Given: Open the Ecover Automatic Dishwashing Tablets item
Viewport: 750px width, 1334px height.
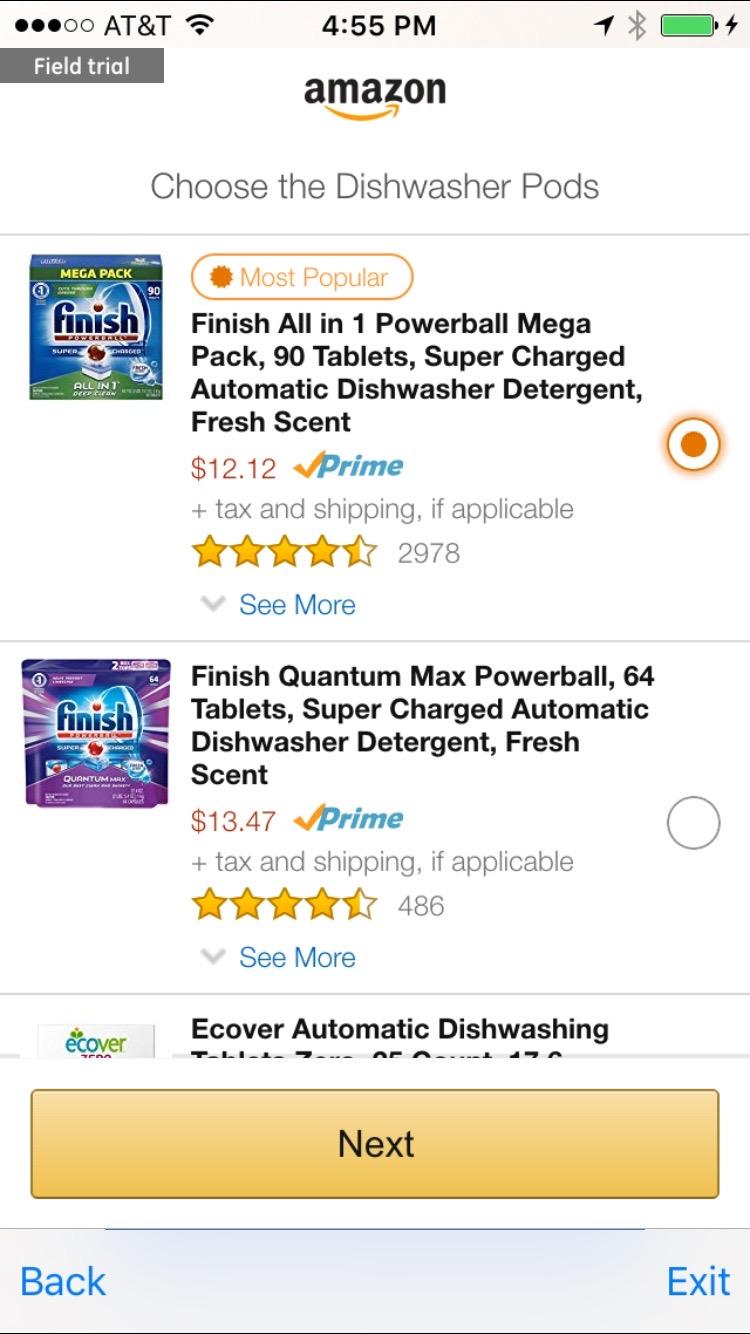Looking at the screenshot, I should tap(400, 1030).
